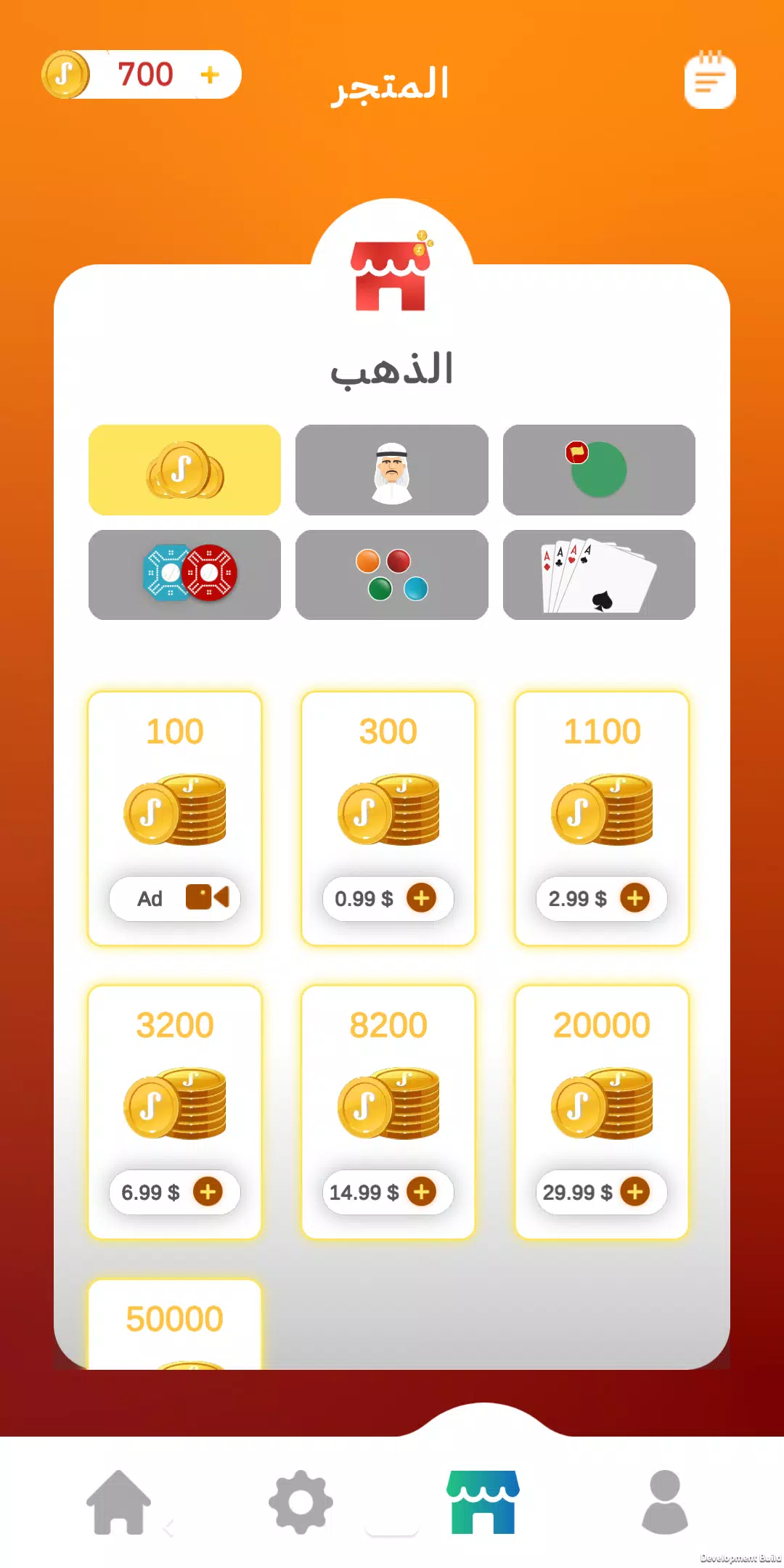The width and height of the screenshot is (784, 1568).
Task: Open the notes icon in the top corner
Action: click(709, 80)
